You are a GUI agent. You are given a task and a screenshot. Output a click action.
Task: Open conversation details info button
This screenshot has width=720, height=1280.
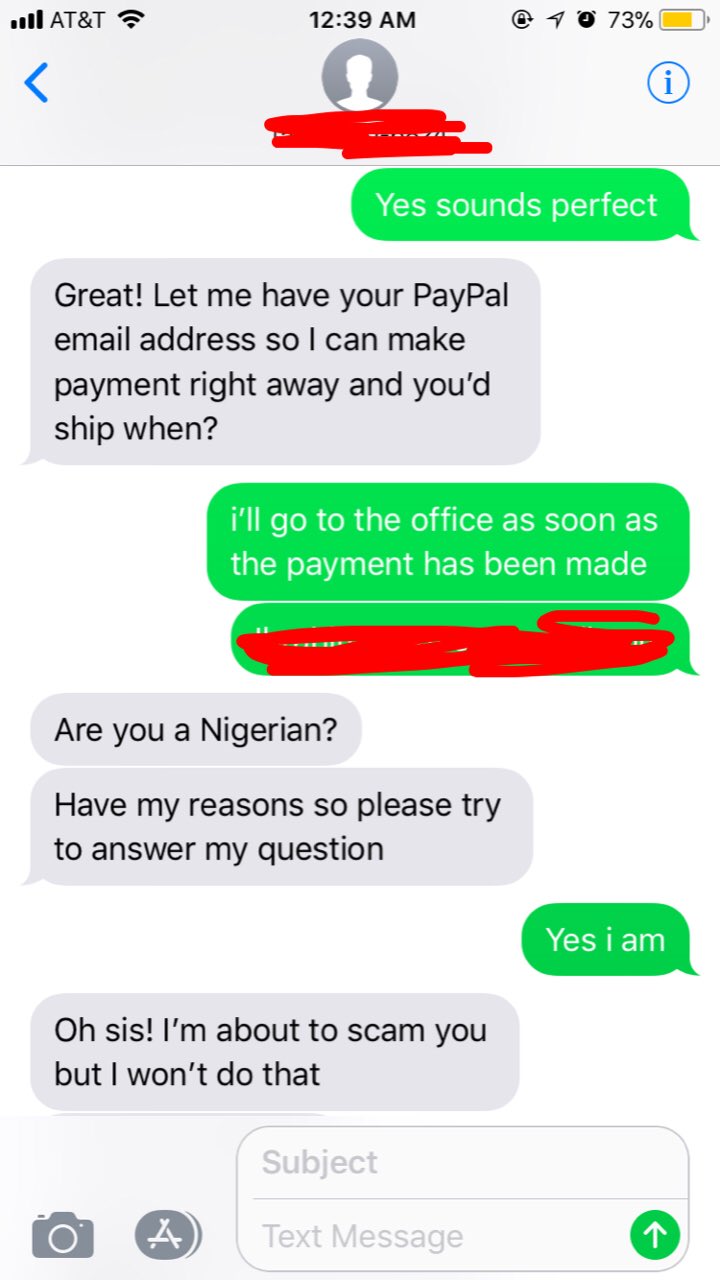[x=668, y=84]
